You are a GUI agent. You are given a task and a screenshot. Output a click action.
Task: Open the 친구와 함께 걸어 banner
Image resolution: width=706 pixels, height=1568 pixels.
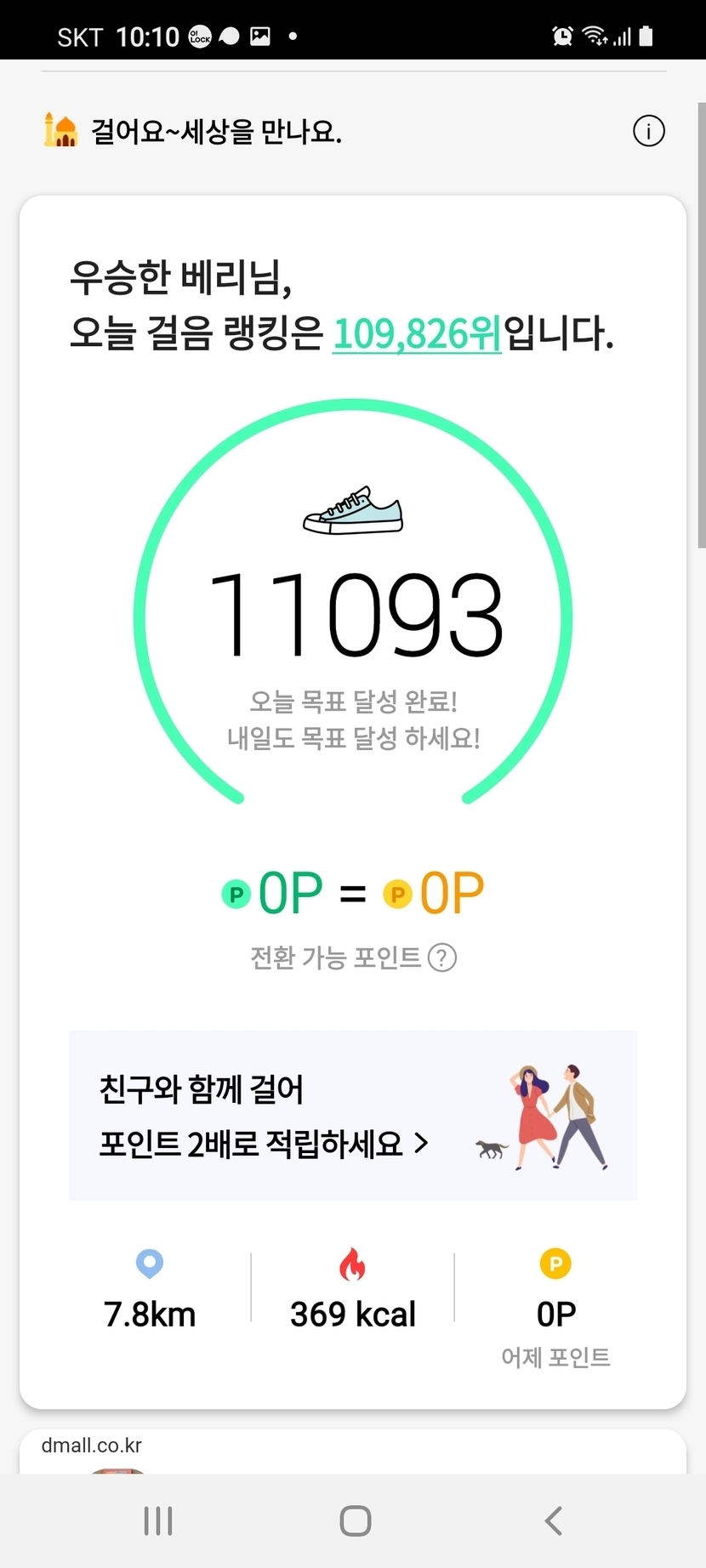pos(352,1116)
